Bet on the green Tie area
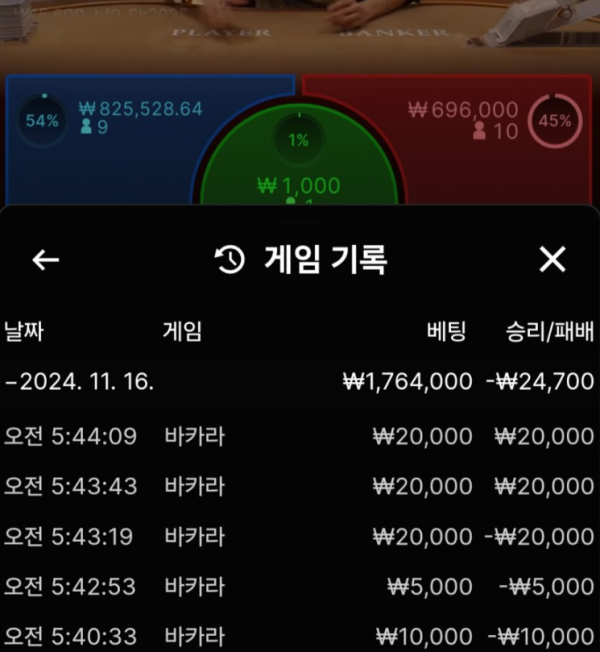The height and width of the screenshot is (652, 600). [298, 170]
